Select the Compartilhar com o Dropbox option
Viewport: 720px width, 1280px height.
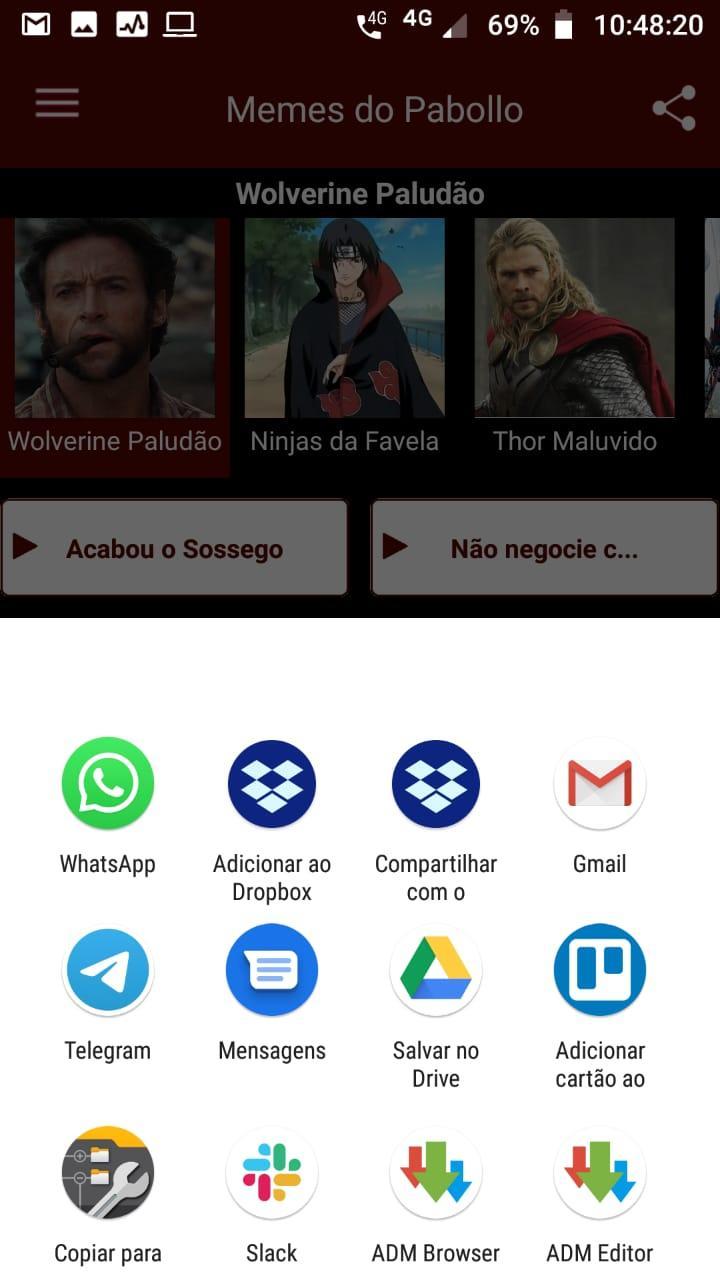pyautogui.click(x=435, y=784)
